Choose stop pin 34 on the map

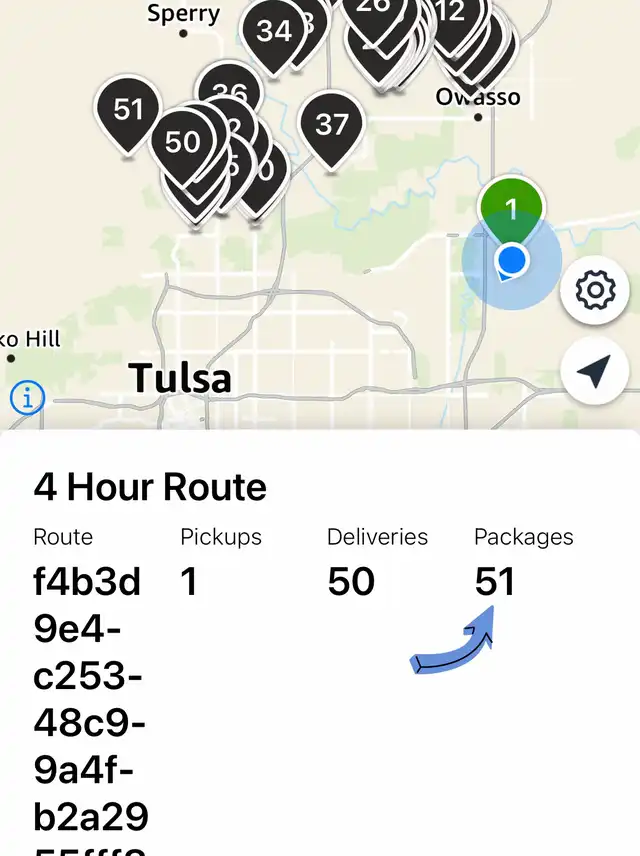(274, 31)
